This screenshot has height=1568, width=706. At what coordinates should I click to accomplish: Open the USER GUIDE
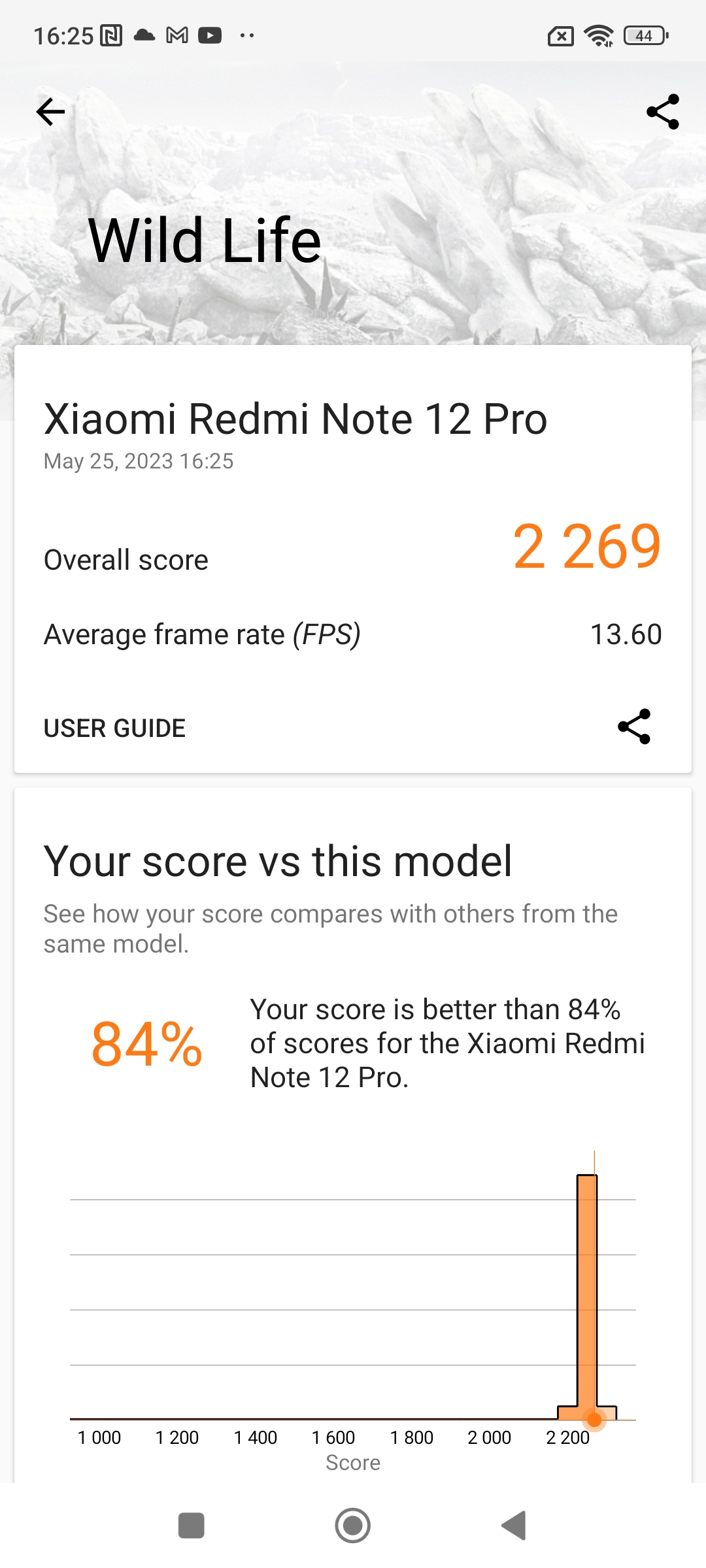coord(114,728)
